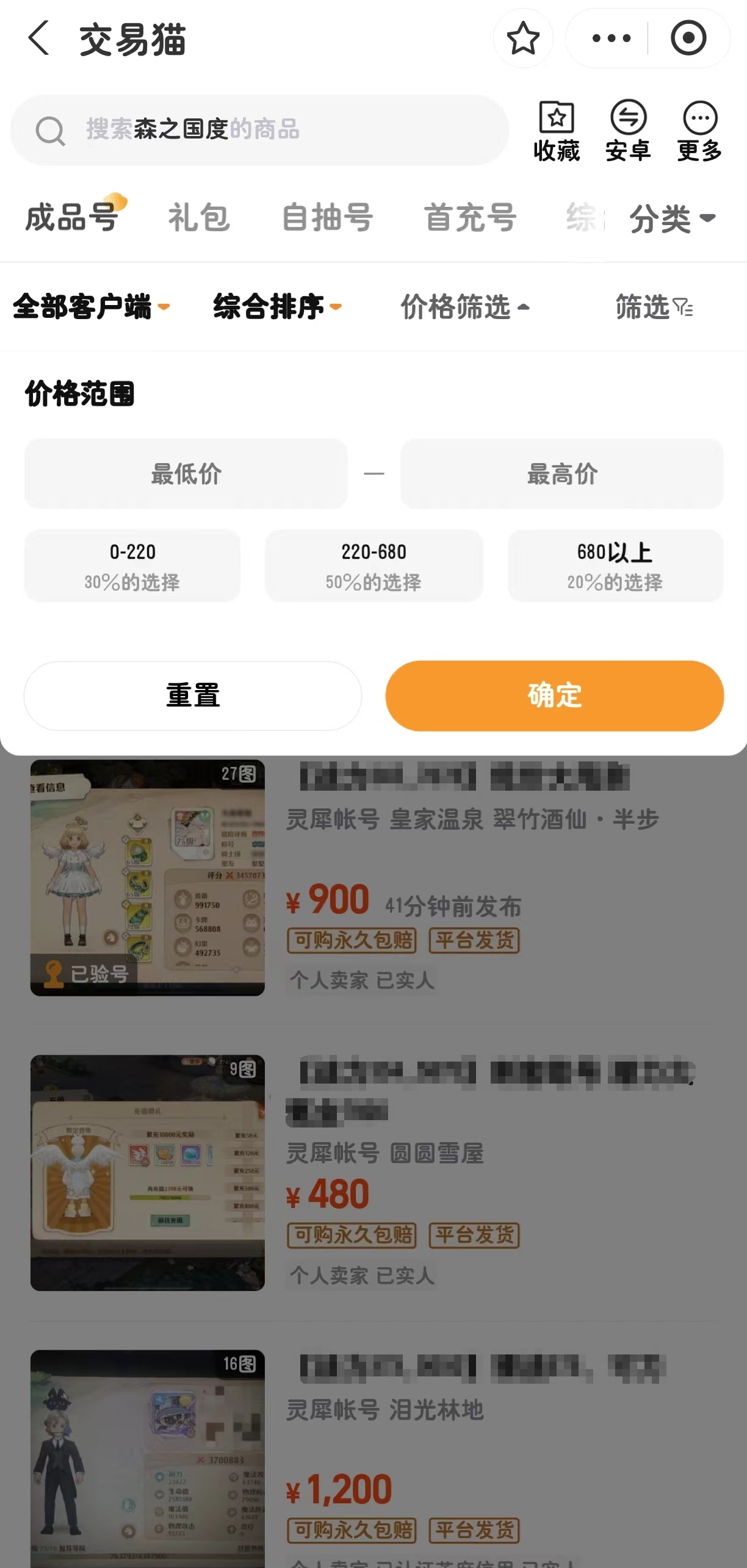Screen dimensions: 747x1568
Task: Go back from 交易猫 page
Action: click(x=38, y=38)
